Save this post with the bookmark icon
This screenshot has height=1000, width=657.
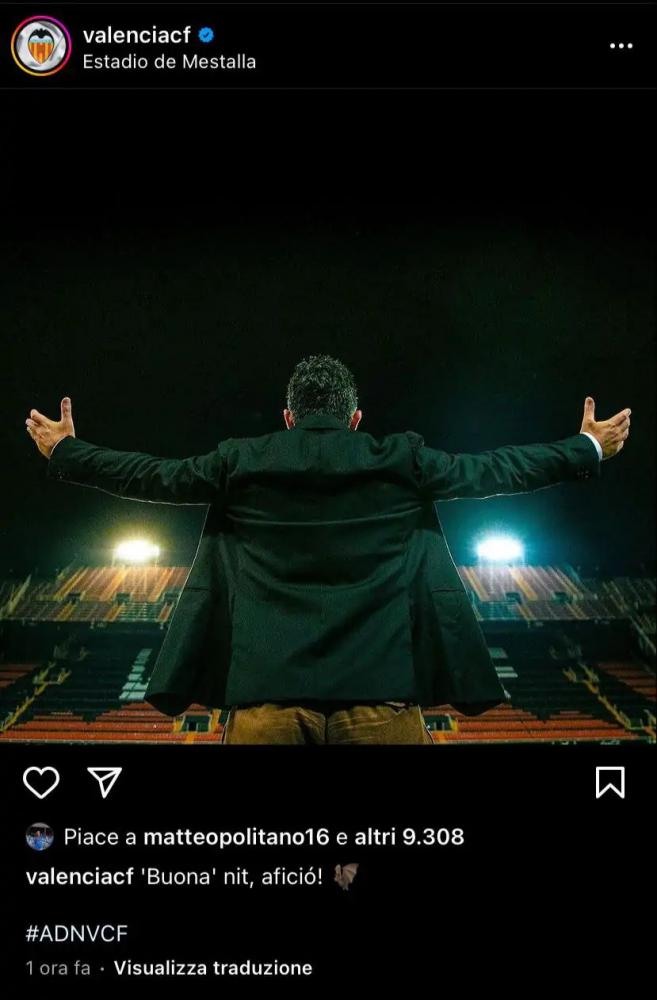[x=610, y=782]
